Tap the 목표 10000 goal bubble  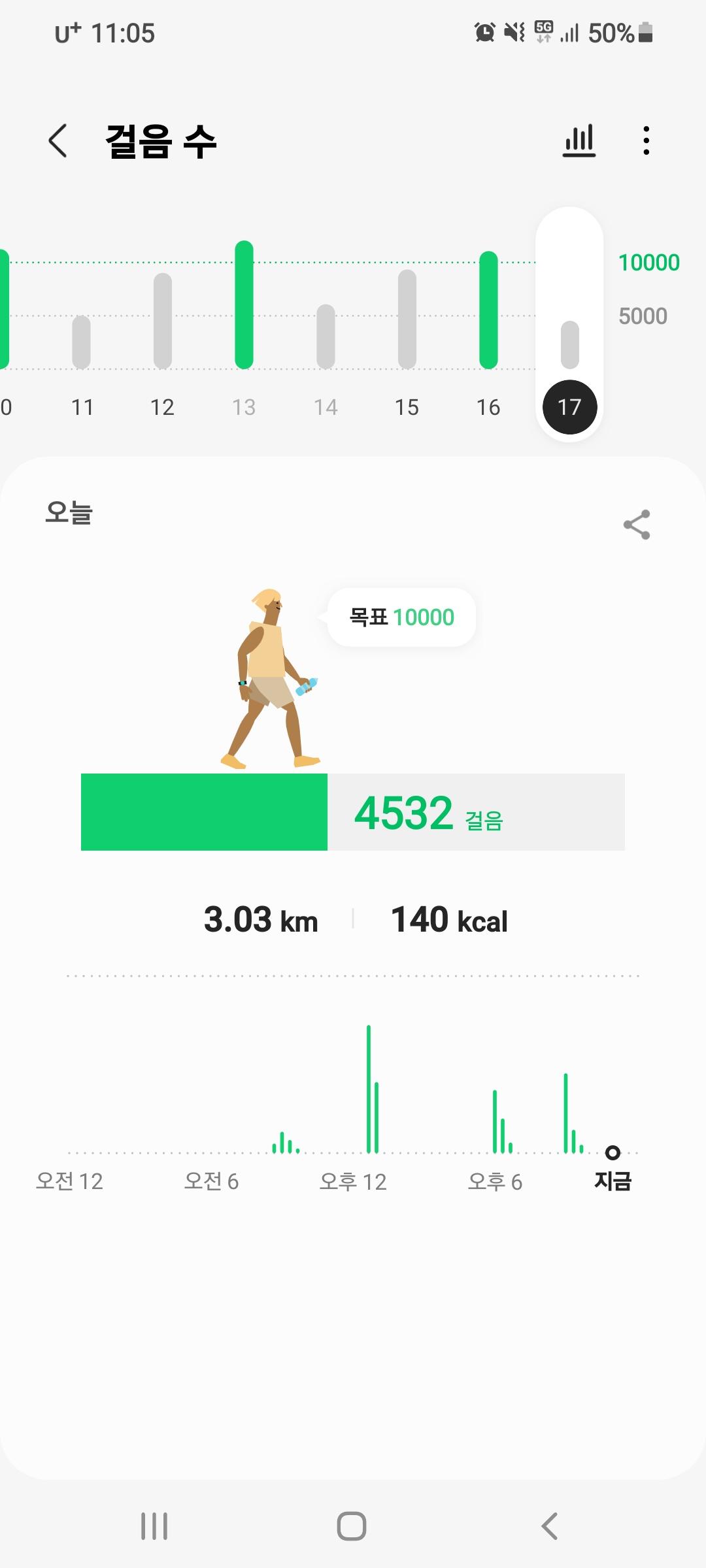pos(401,617)
